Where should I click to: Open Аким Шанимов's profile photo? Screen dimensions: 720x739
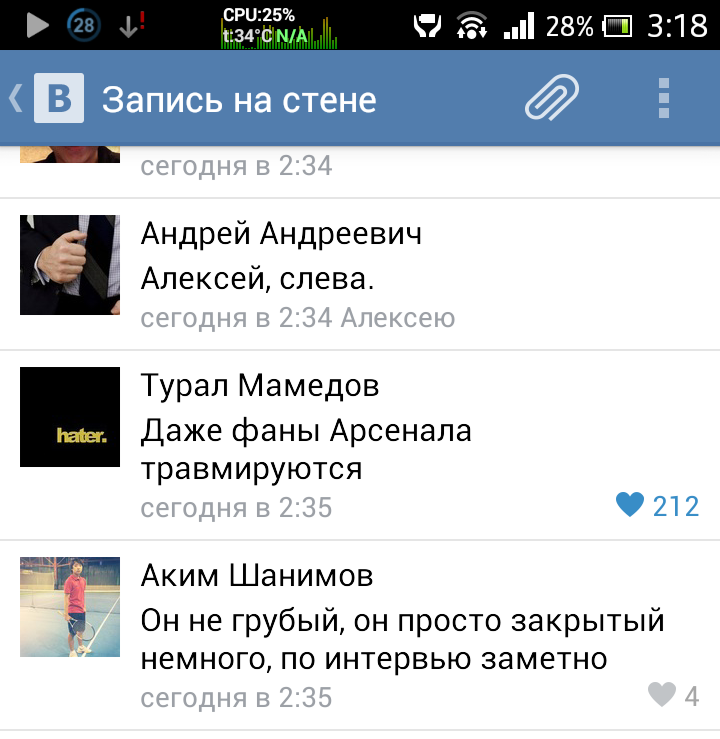pos(70,607)
